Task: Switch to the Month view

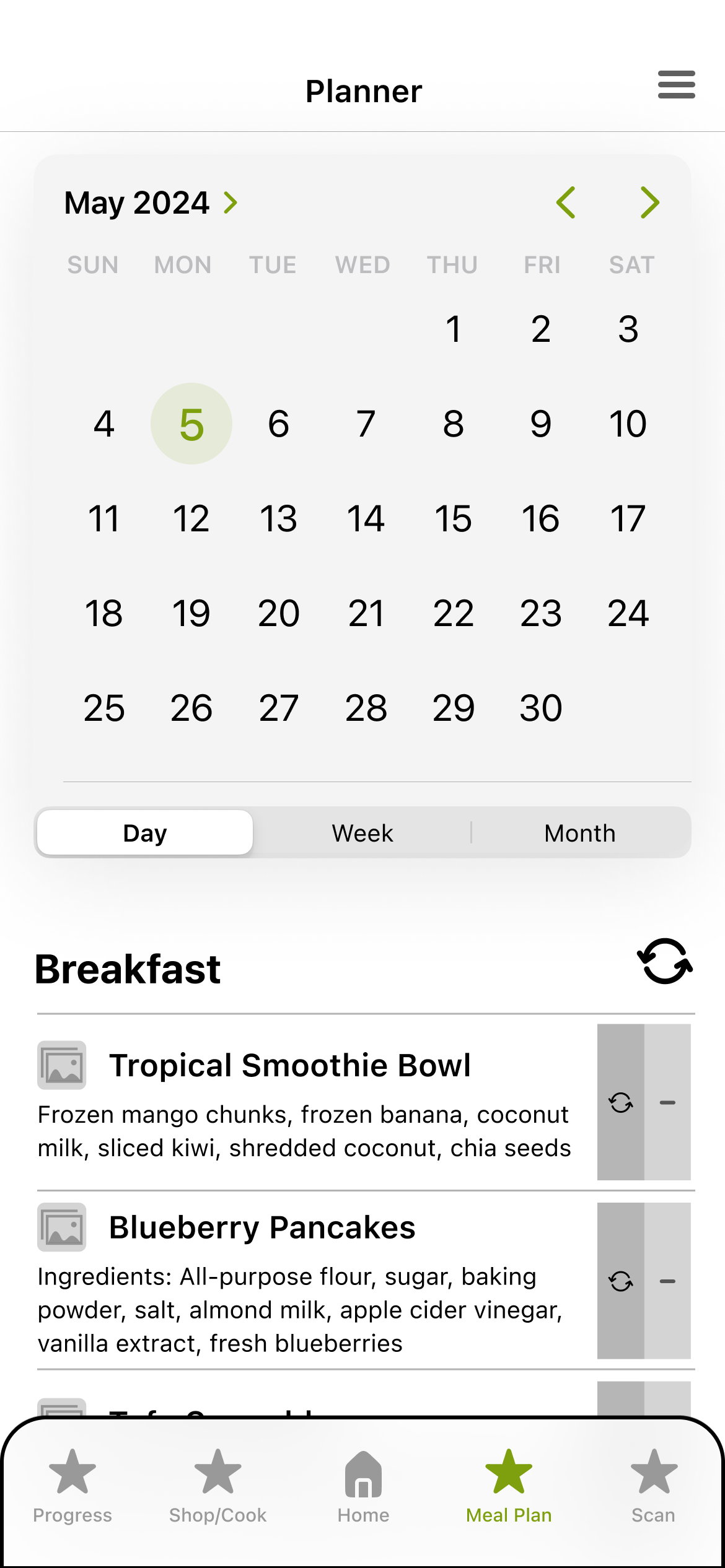Action: click(x=580, y=833)
